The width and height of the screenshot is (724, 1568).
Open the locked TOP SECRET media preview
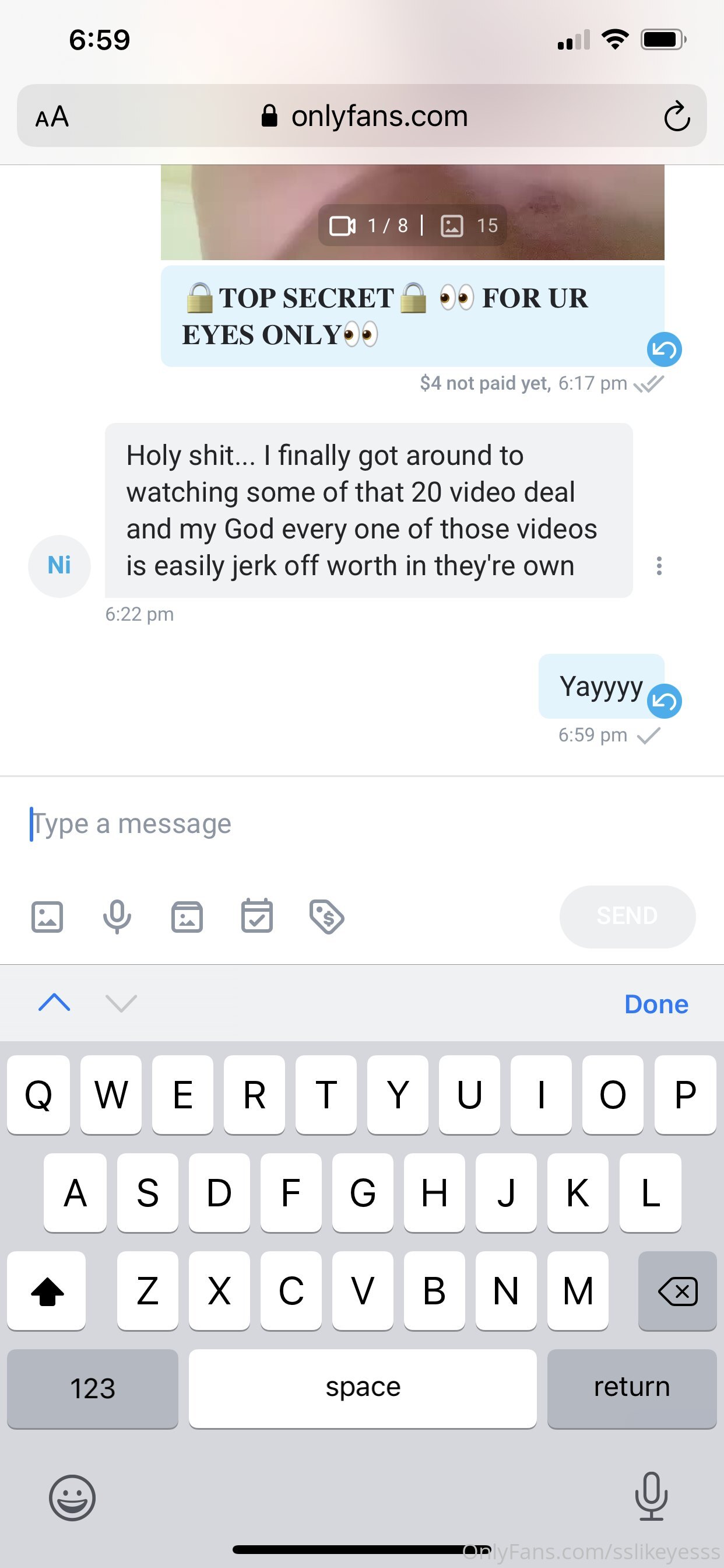[x=413, y=212]
